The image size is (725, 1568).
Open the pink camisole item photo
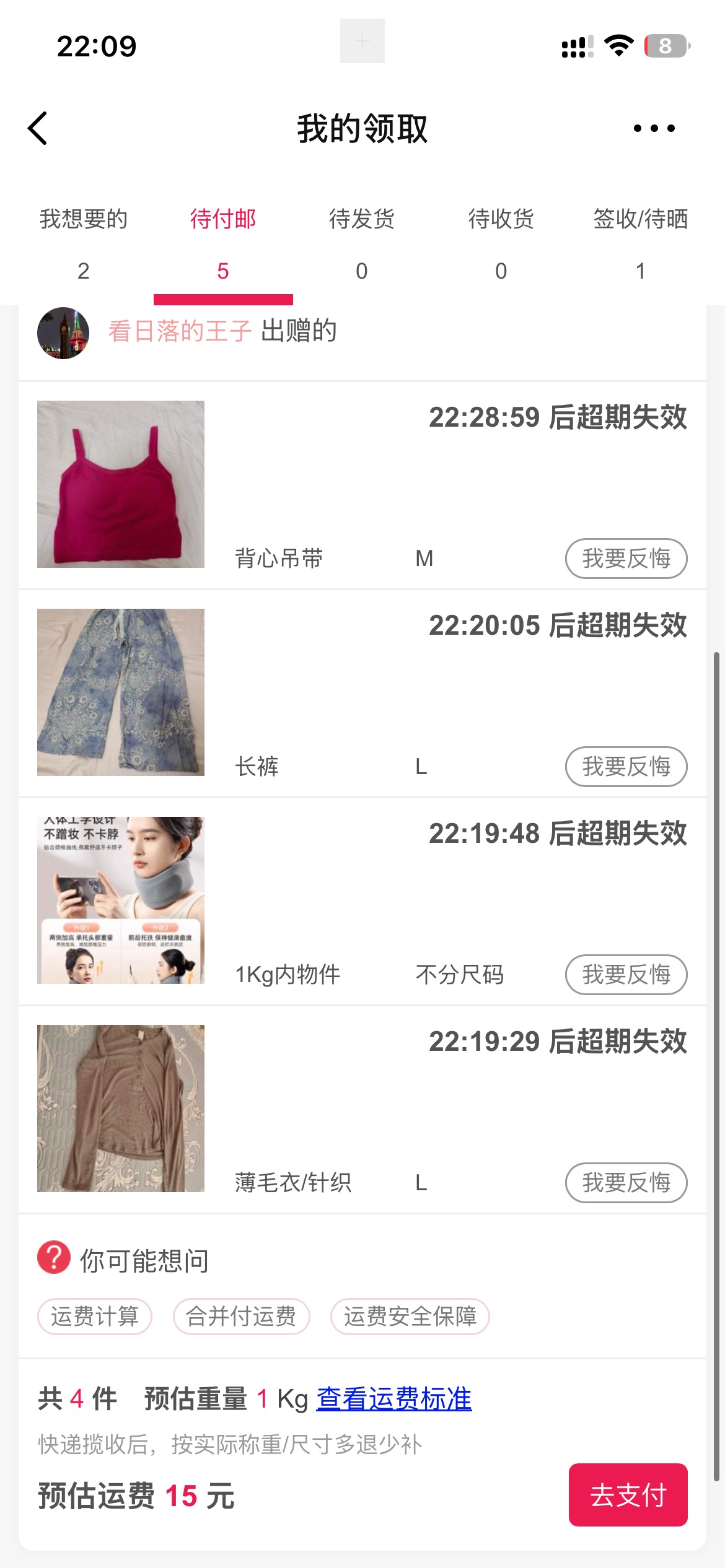tap(121, 484)
